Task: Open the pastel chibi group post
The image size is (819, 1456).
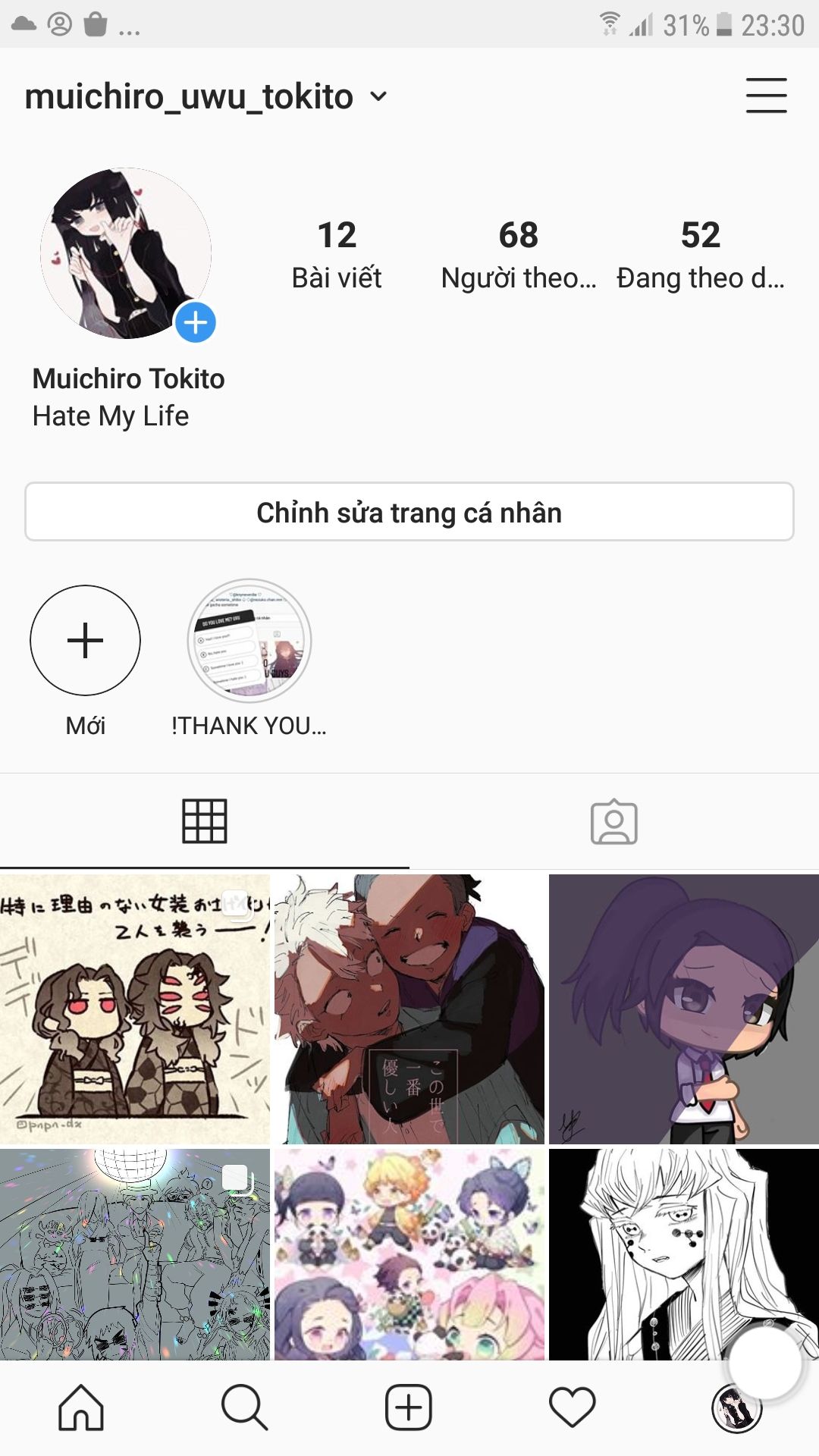Action: pos(409,1254)
